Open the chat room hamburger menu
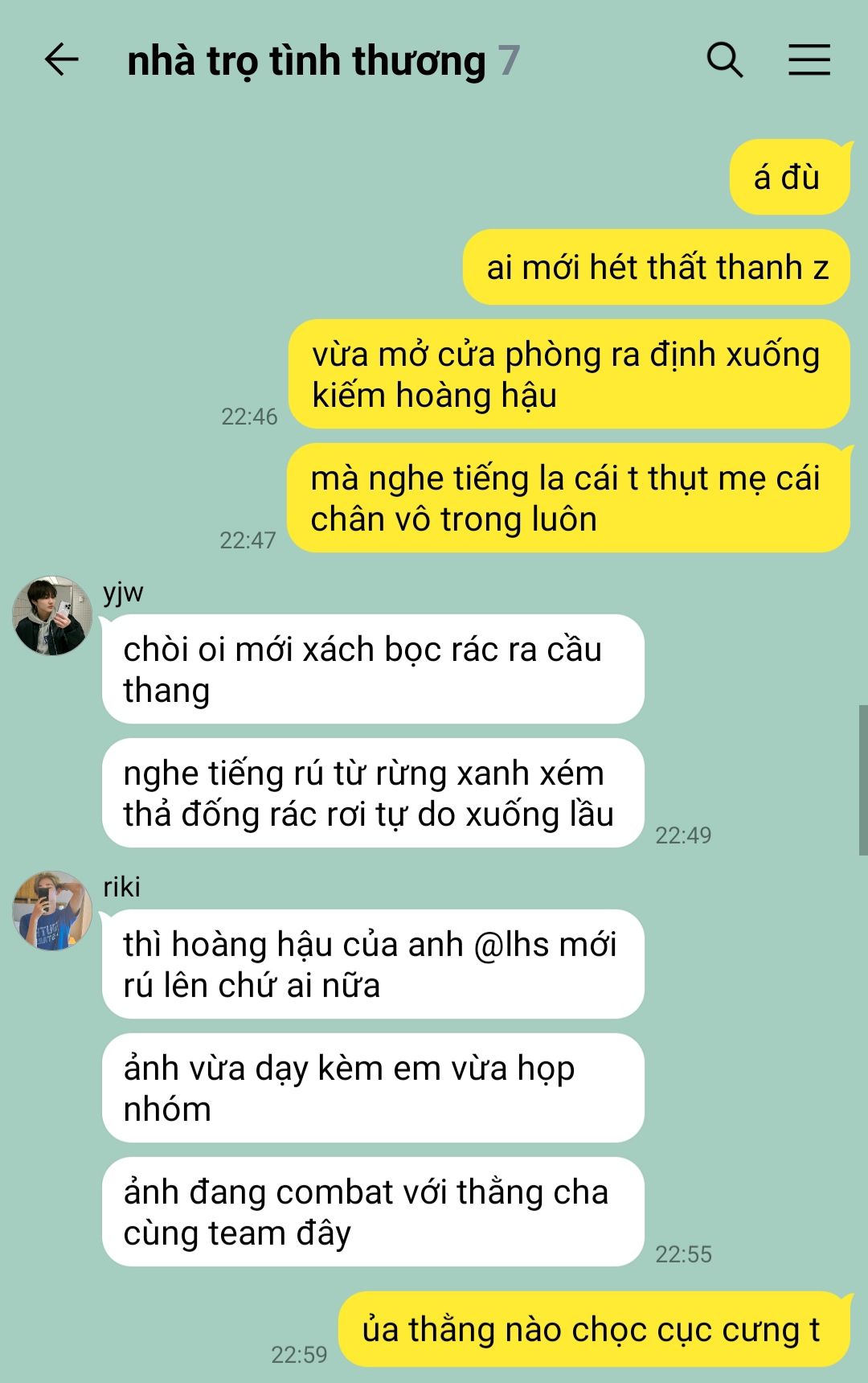The height and width of the screenshot is (1383, 868). [809, 60]
